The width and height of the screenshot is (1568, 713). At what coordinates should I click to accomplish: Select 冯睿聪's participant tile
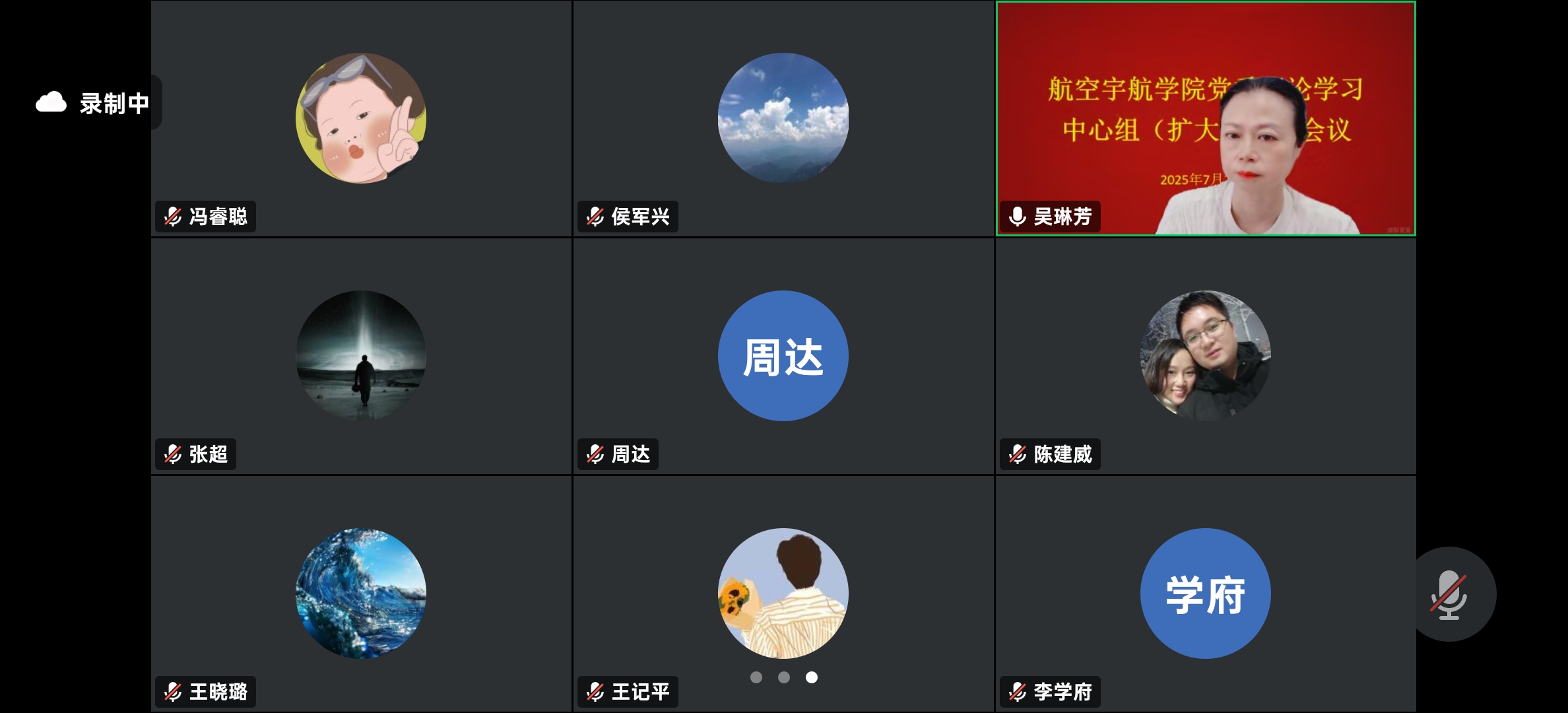coord(361,119)
